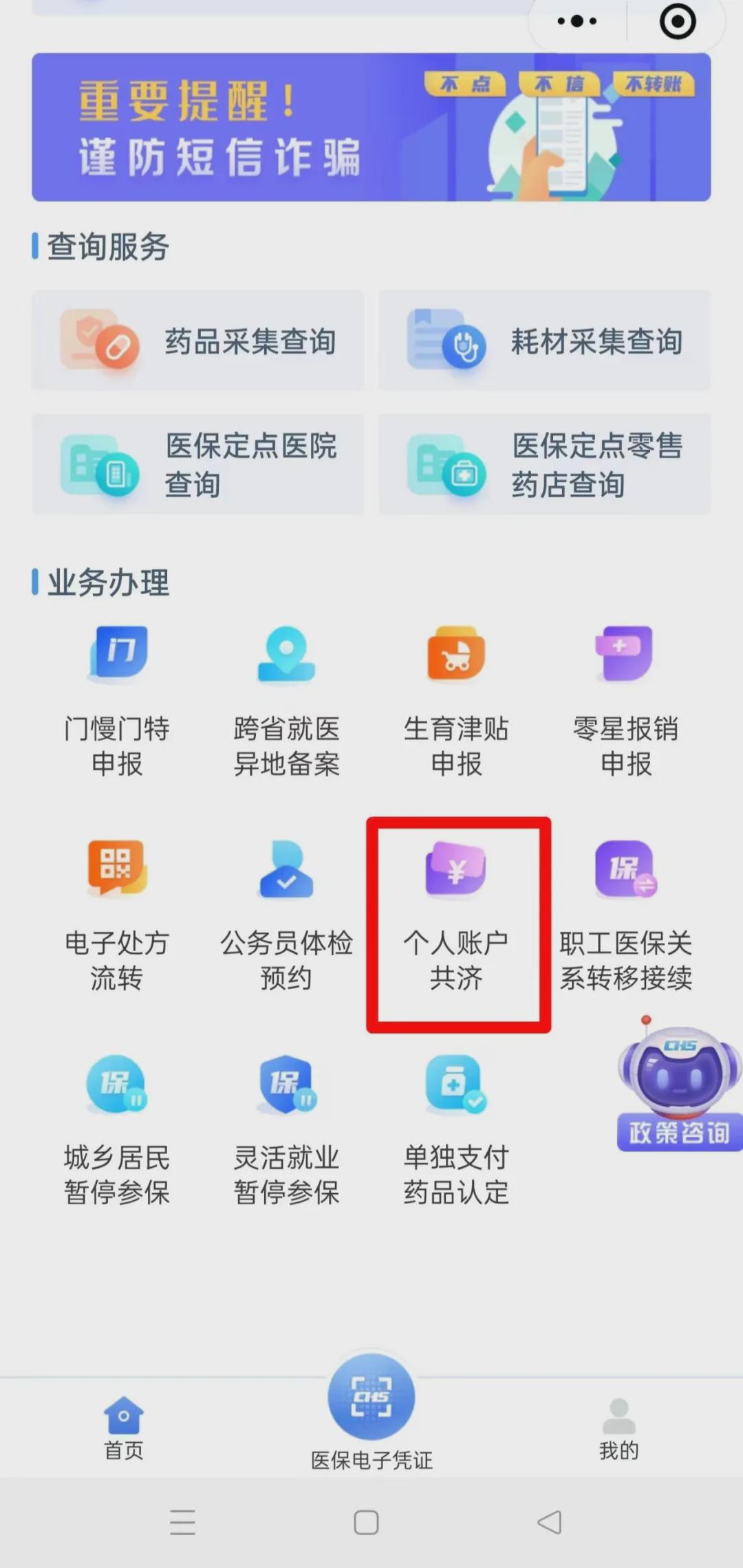Select 门慢门特申报

(x=117, y=701)
